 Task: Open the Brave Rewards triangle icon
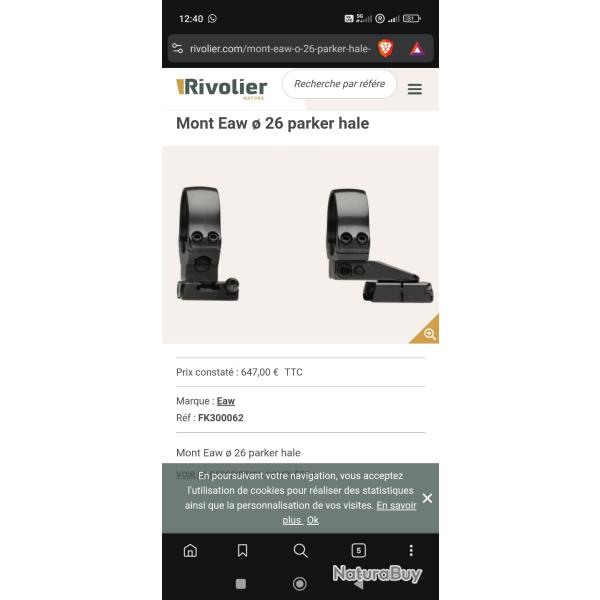pos(416,48)
